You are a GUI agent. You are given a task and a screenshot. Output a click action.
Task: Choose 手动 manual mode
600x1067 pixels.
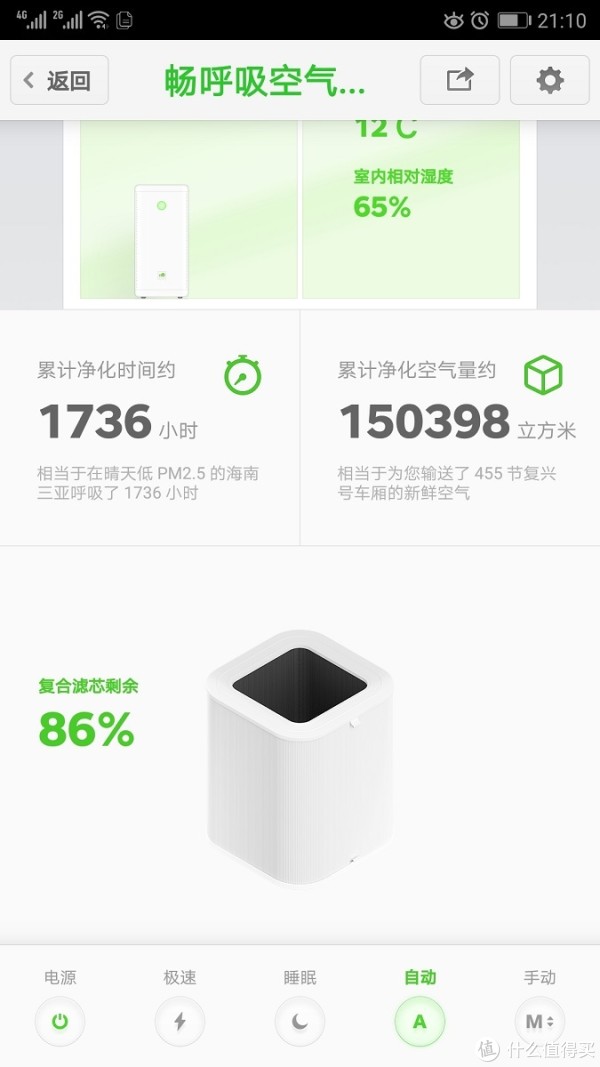[540, 1021]
